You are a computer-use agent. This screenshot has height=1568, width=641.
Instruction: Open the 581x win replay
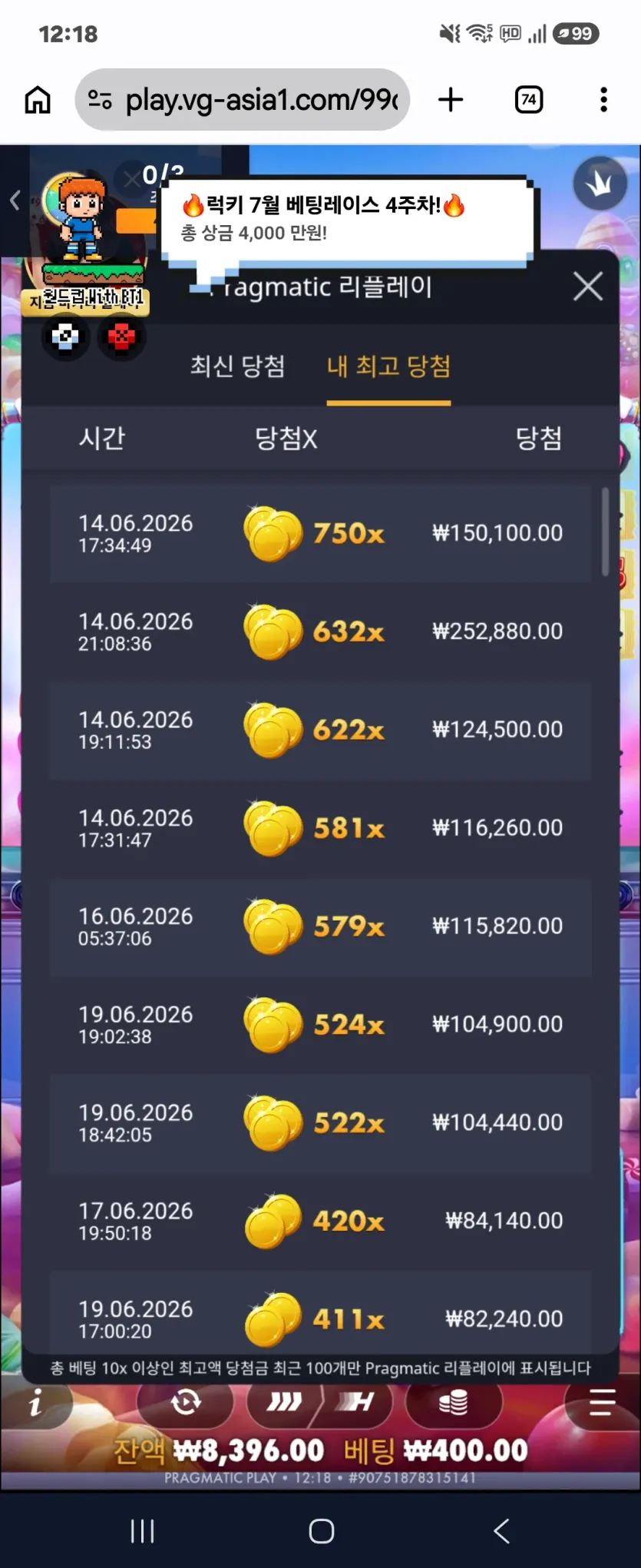[320, 828]
